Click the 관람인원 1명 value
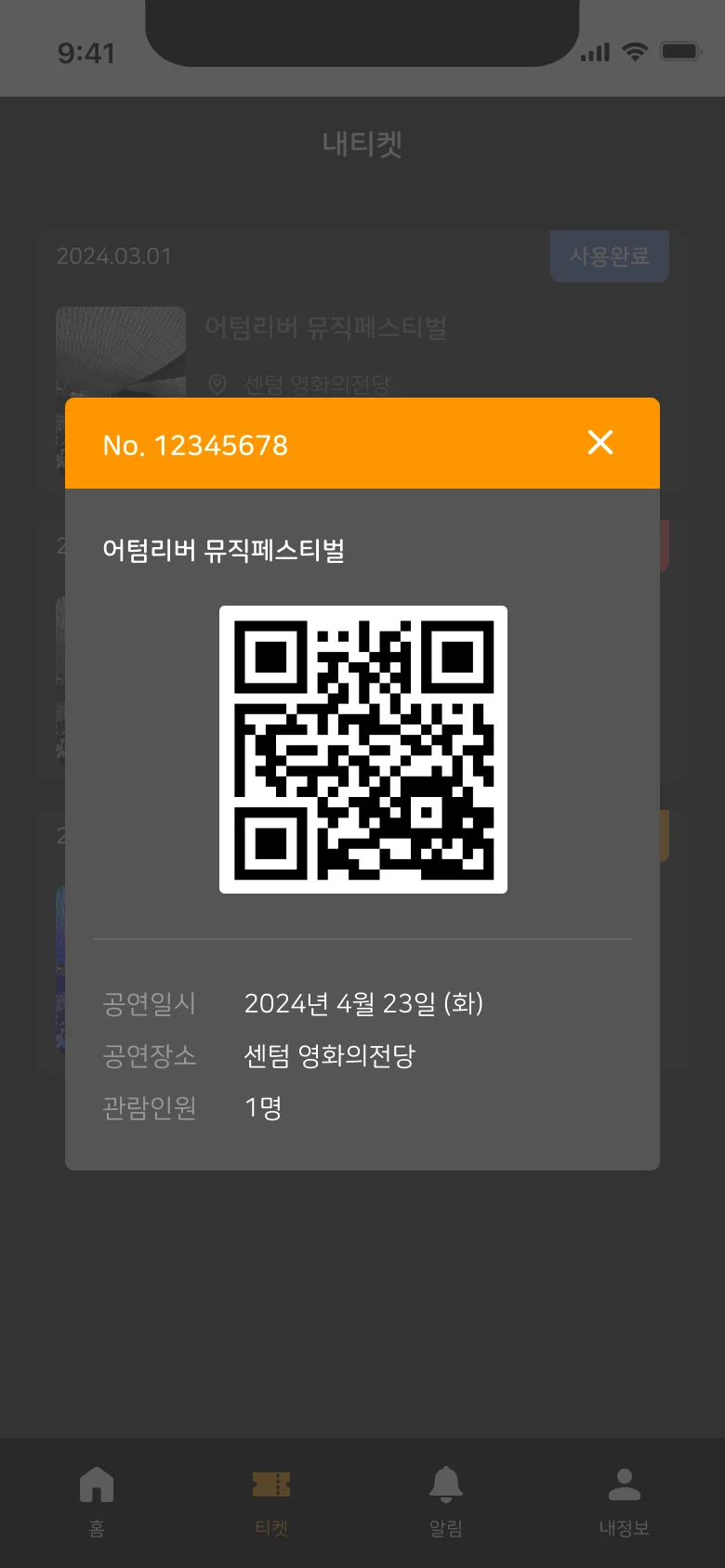725x1568 pixels. tap(263, 1107)
